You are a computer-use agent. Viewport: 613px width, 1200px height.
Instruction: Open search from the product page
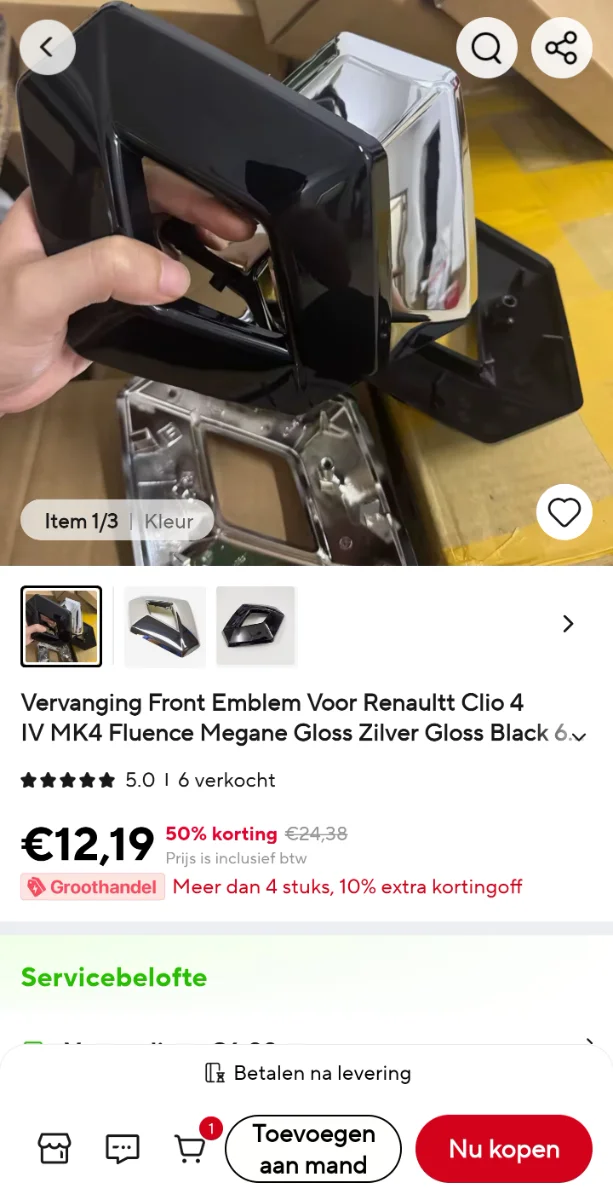click(x=486, y=47)
